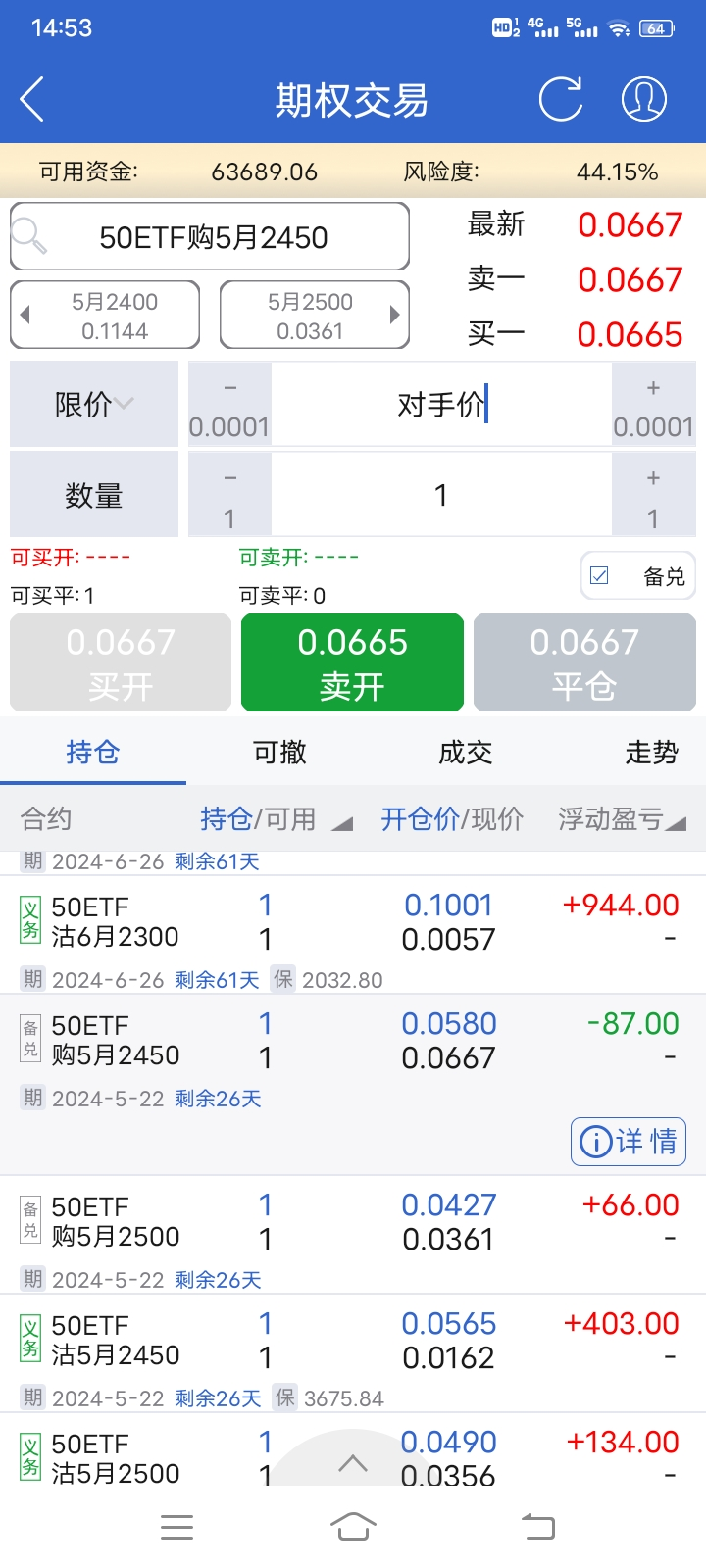The height and width of the screenshot is (1568, 706).
Task: Decrease the price by 0.0001
Action: tap(229, 406)
